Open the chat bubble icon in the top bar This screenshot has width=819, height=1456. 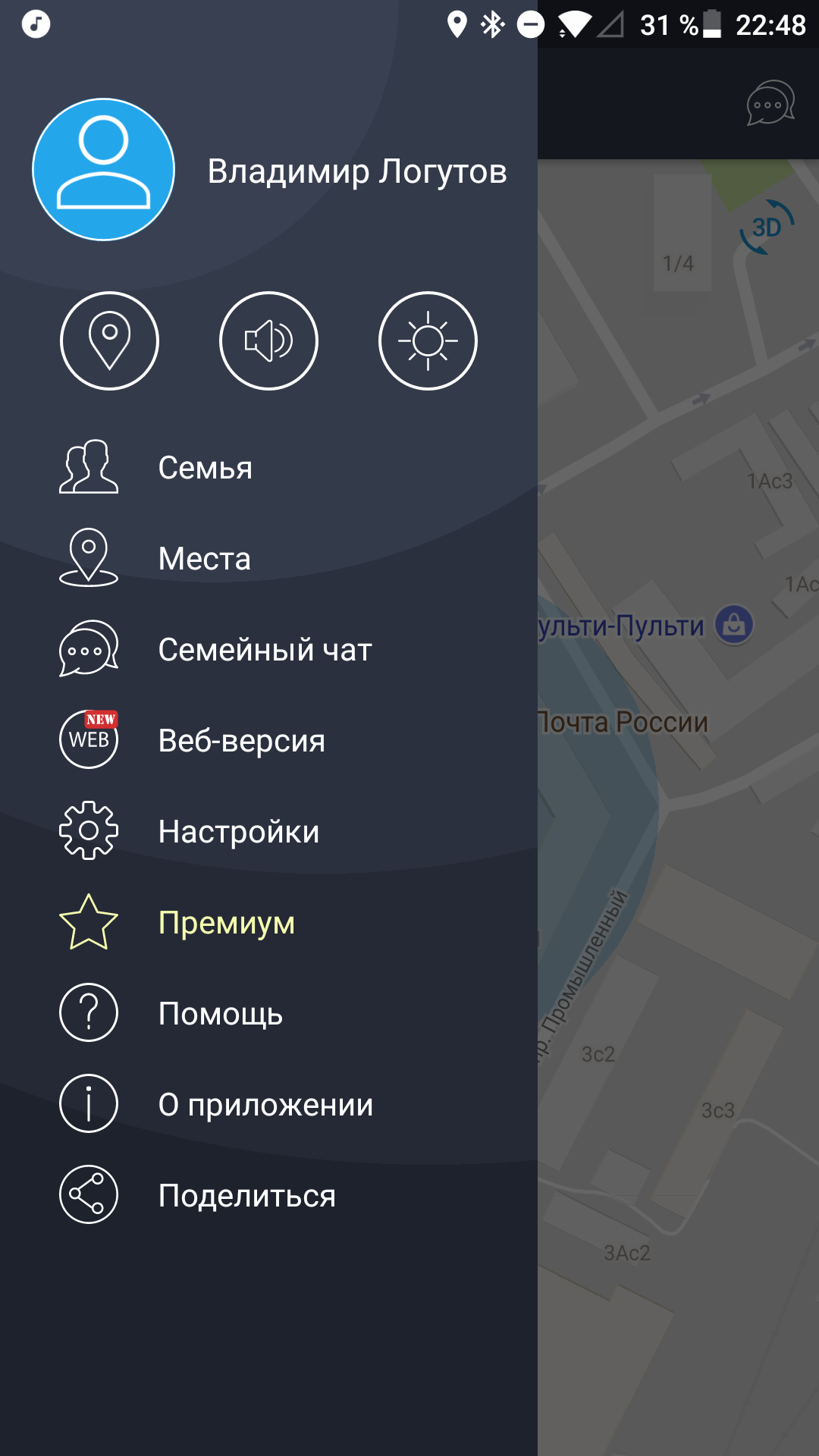[x=770, y=103]
